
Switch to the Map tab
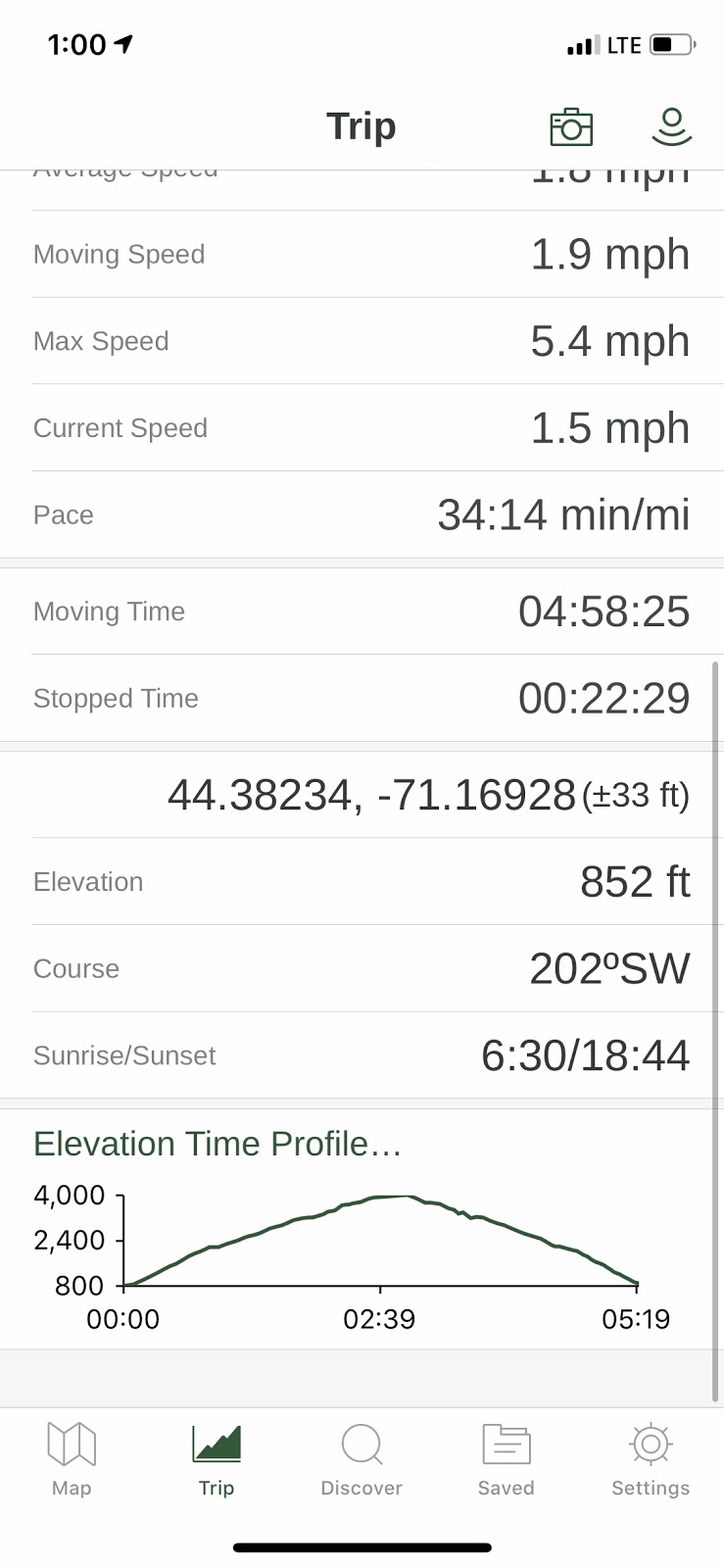72,1457
